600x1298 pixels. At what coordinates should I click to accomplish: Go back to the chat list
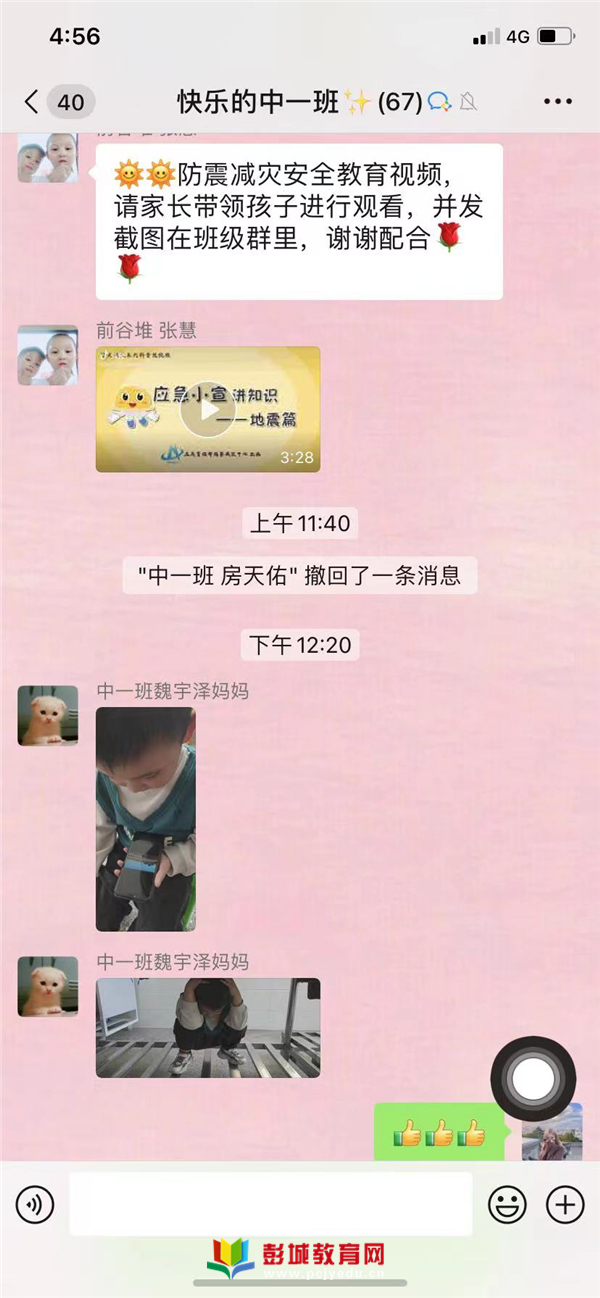pos(33,101)
